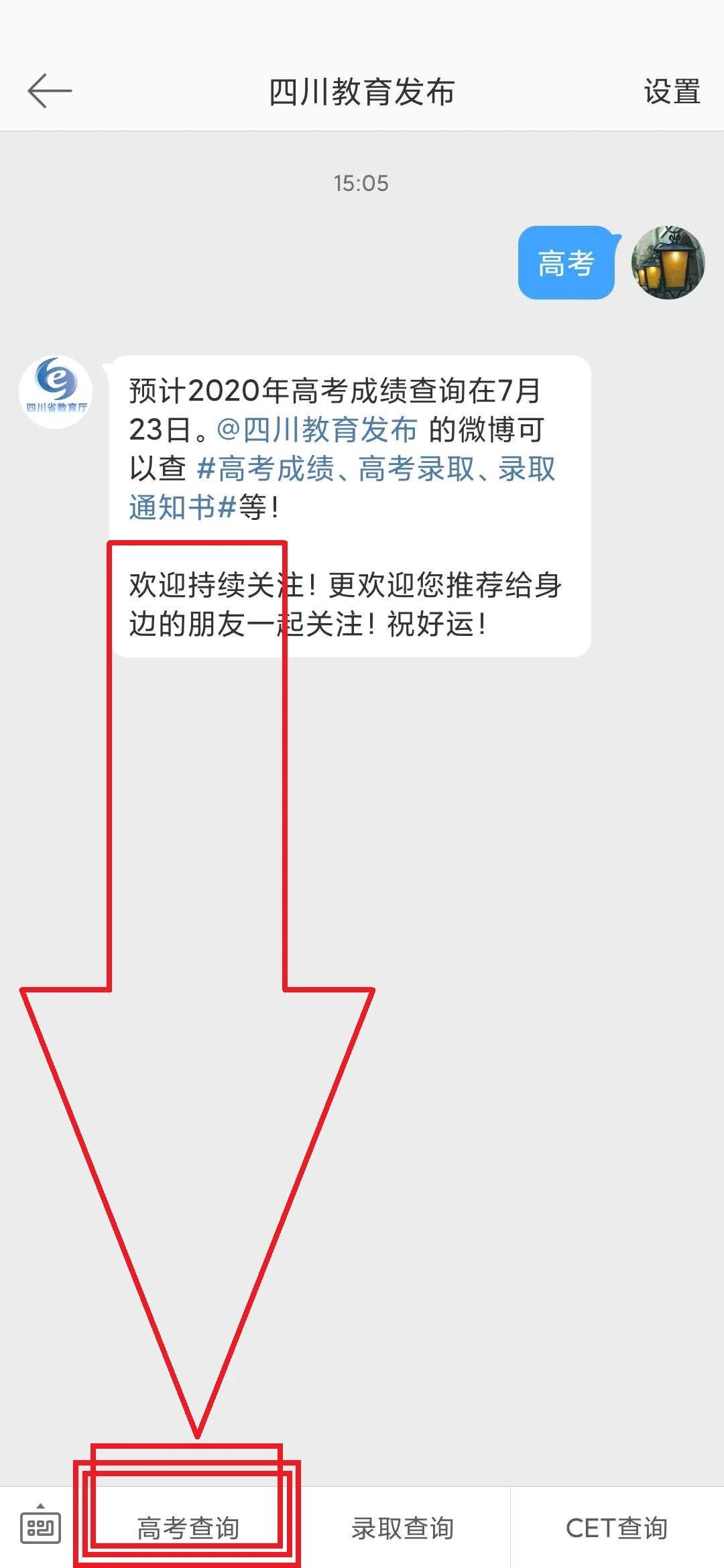Open the CET查询 menu
724x1568 pixels.
pos(616,1528)
